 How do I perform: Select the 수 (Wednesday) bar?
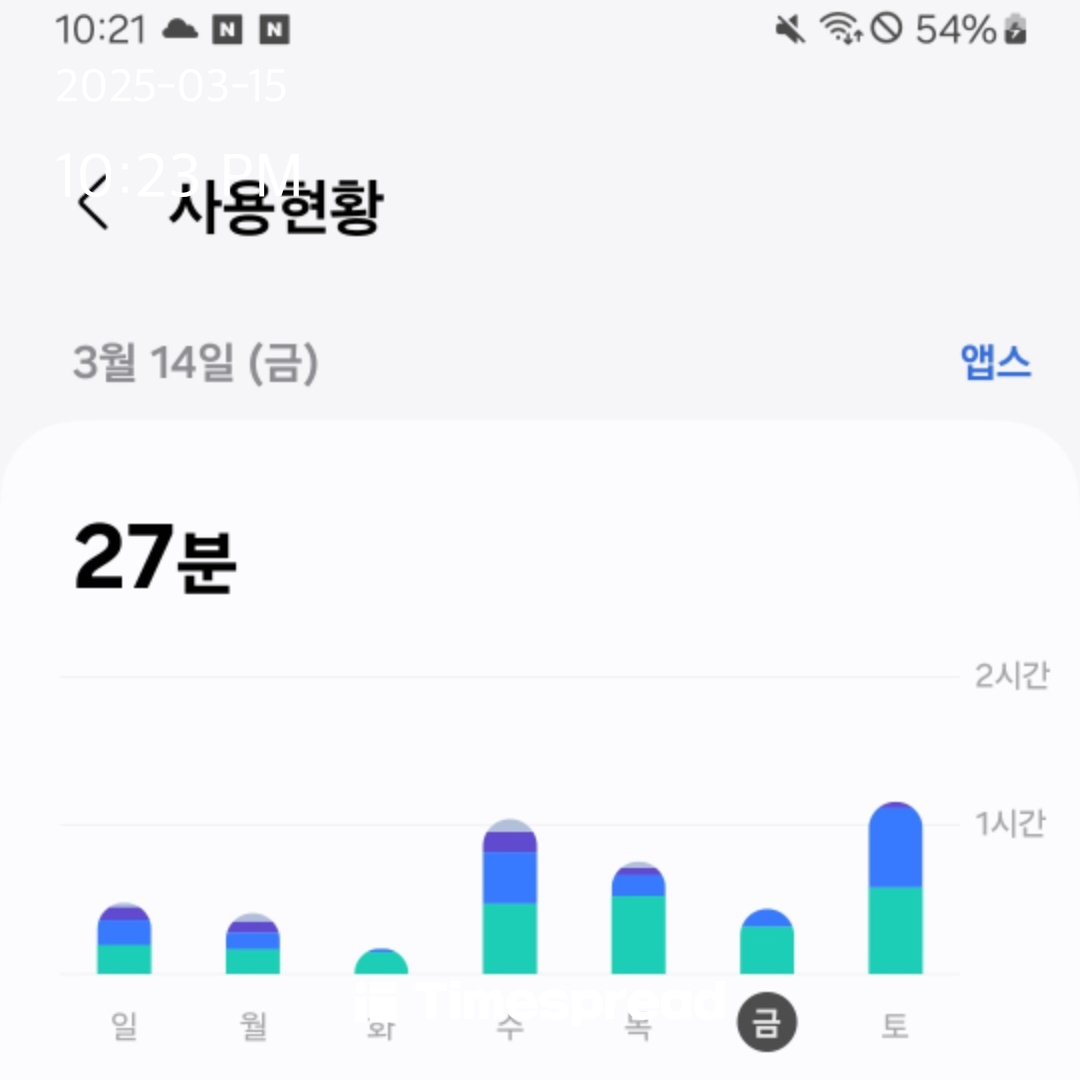[510, 896]
